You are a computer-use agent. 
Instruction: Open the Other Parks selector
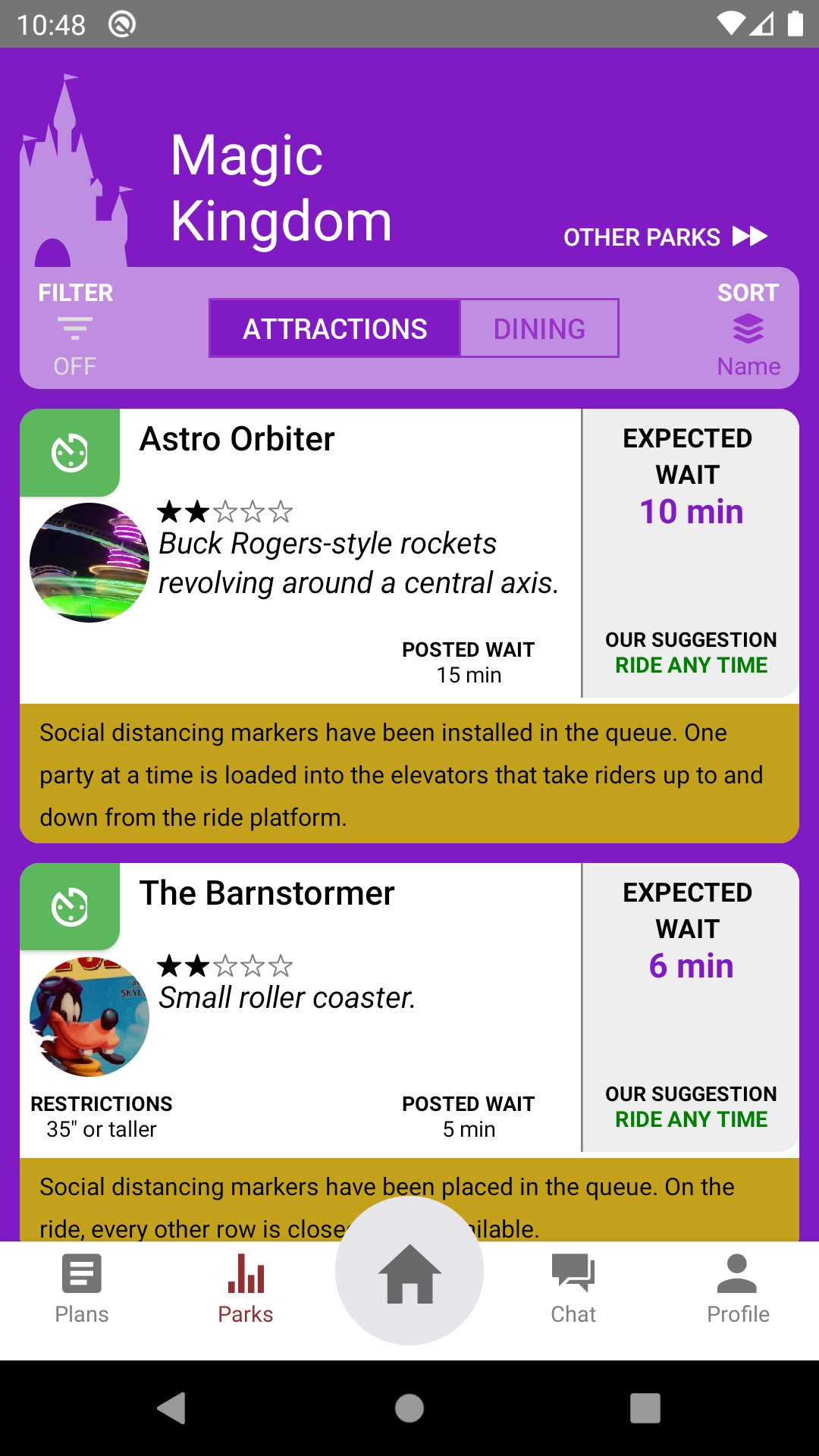point(665,237)
